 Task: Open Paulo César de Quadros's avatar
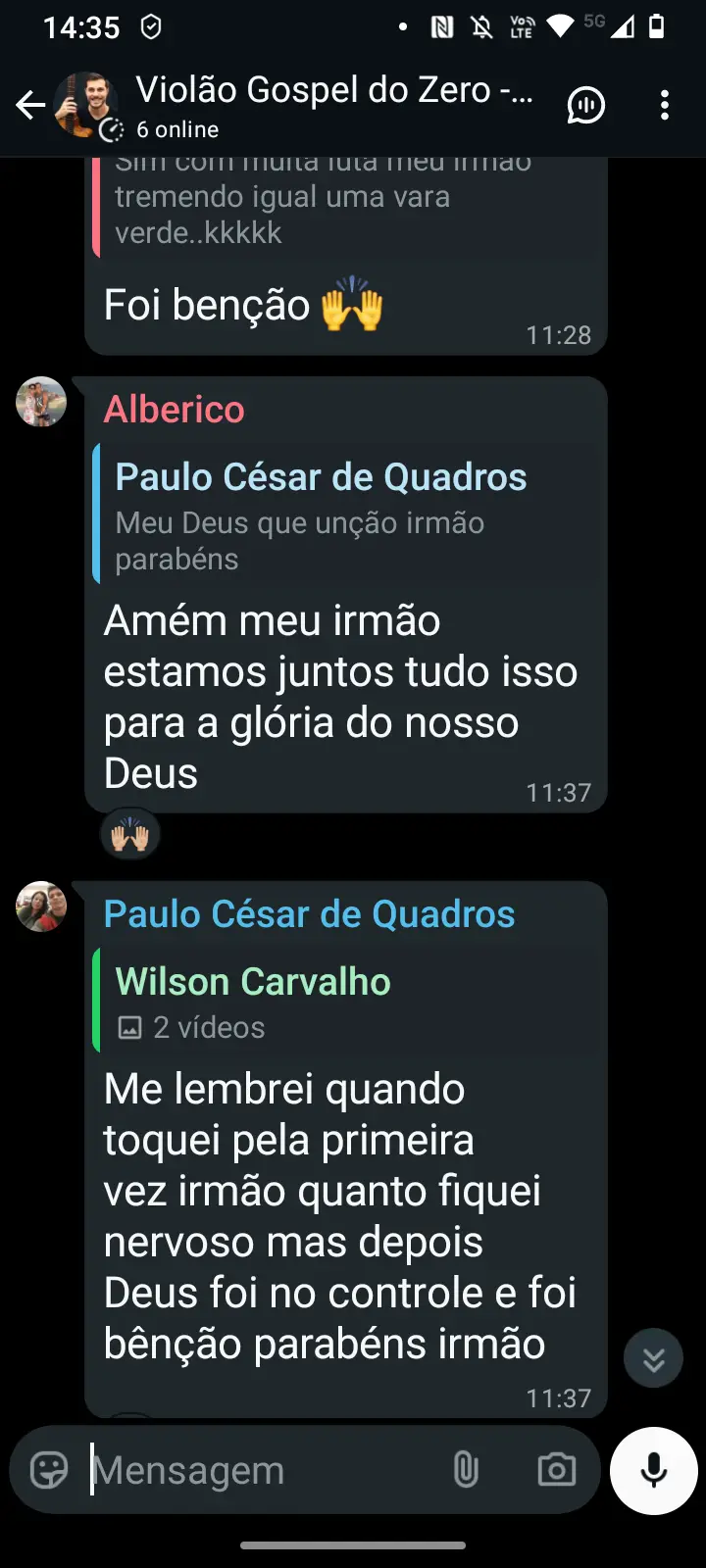pyautogui.click(x=41, y=906)
